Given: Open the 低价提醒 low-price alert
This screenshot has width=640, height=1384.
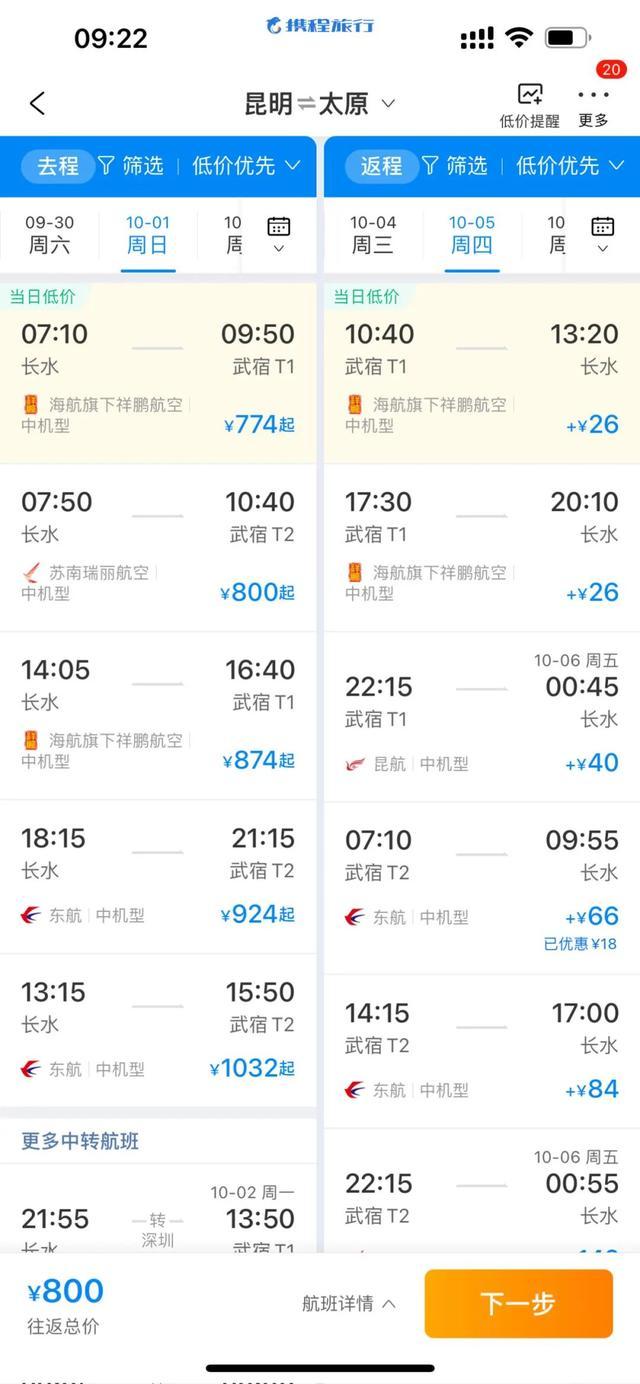Looking at the screenshot, I should (530, 106).
